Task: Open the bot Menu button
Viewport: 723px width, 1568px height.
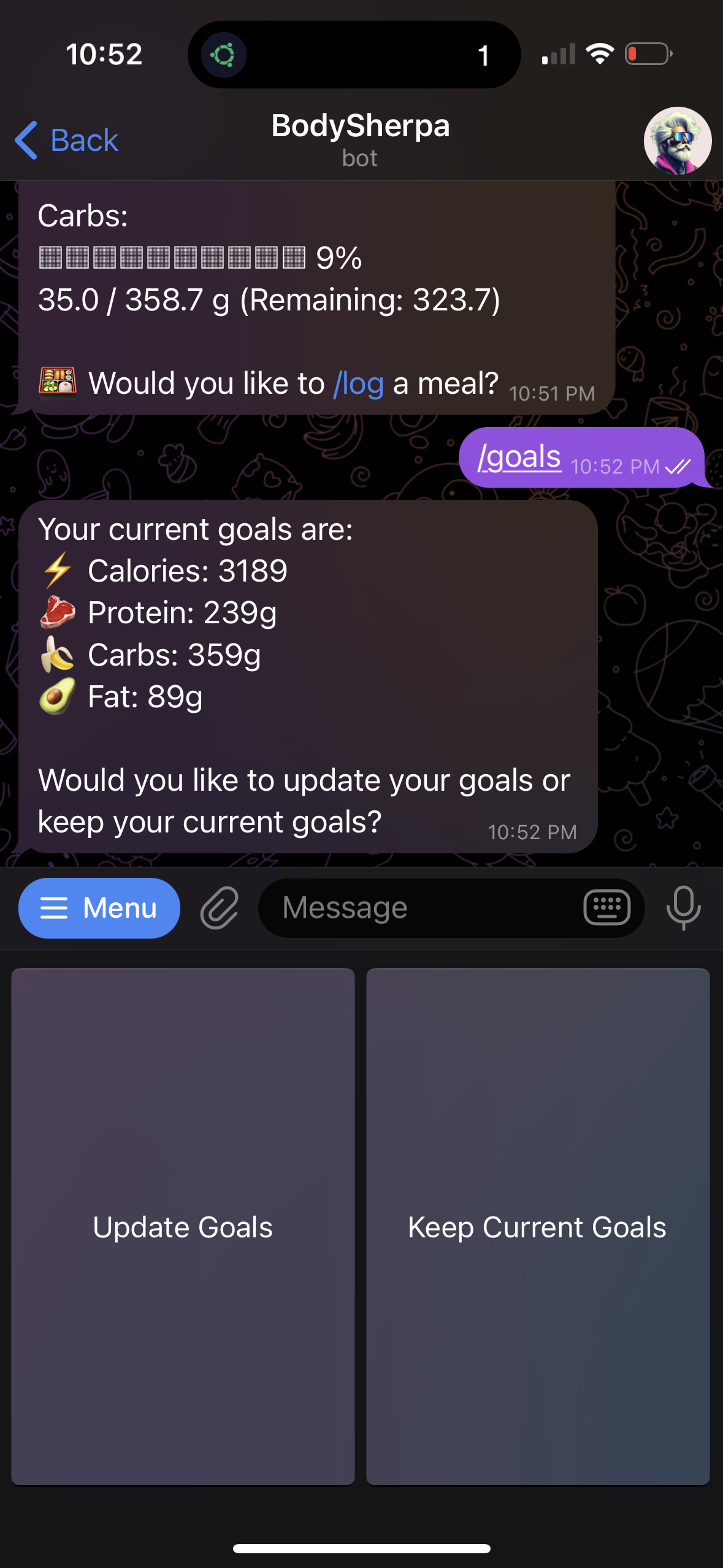Action: (99, 908)
